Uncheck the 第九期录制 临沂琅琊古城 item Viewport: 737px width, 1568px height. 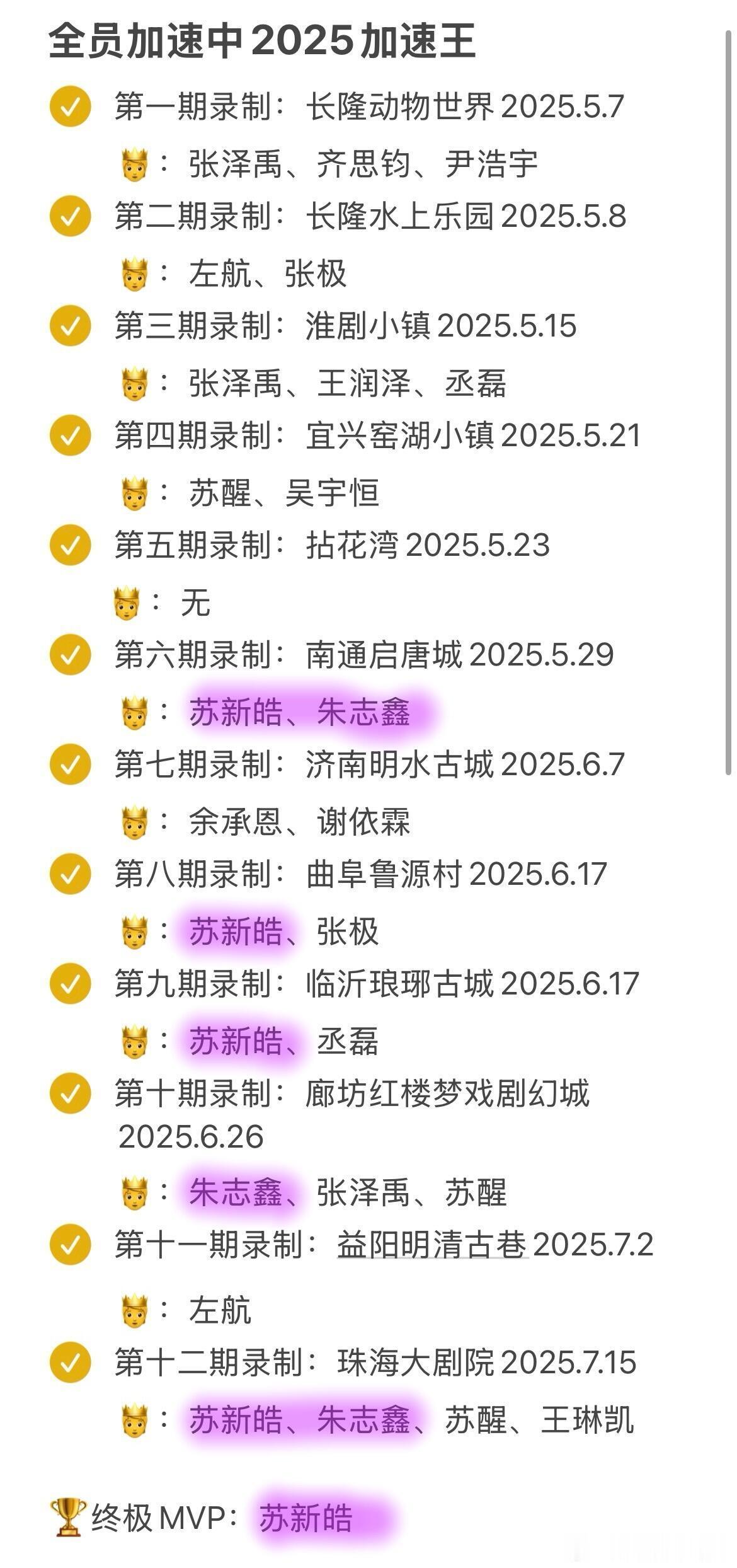coord(71,984)
